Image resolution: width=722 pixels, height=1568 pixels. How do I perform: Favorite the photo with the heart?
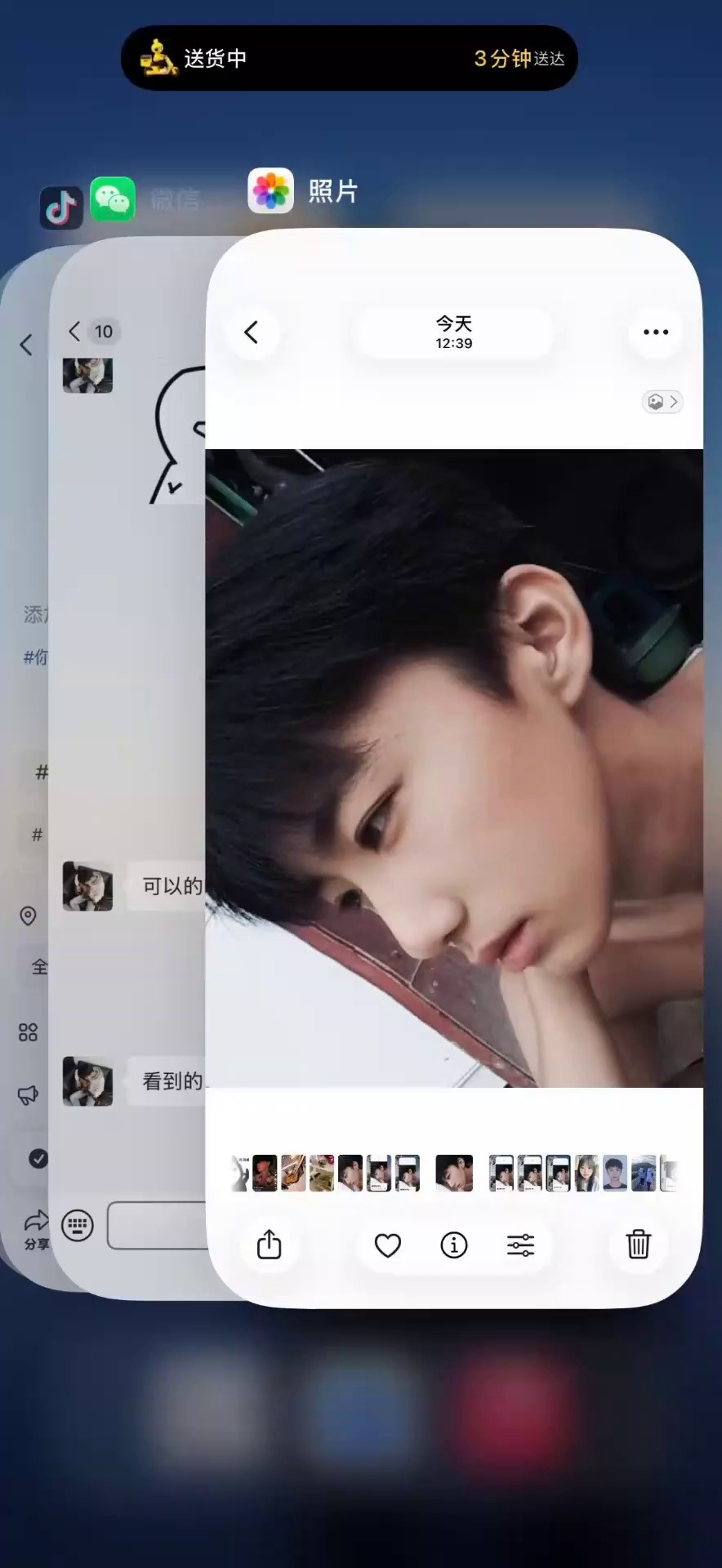coord(388,1245)
